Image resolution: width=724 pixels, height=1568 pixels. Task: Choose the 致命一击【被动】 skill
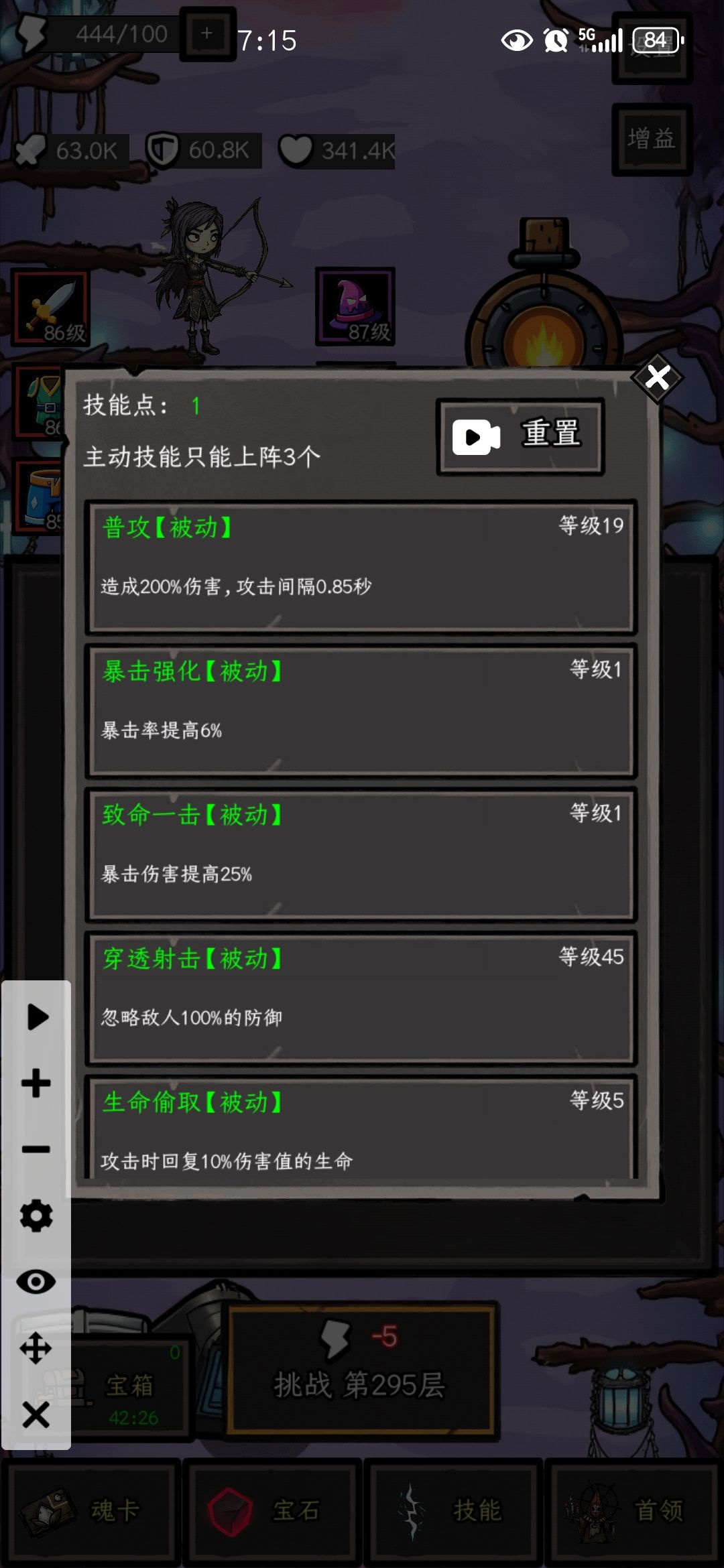point(361,854)
